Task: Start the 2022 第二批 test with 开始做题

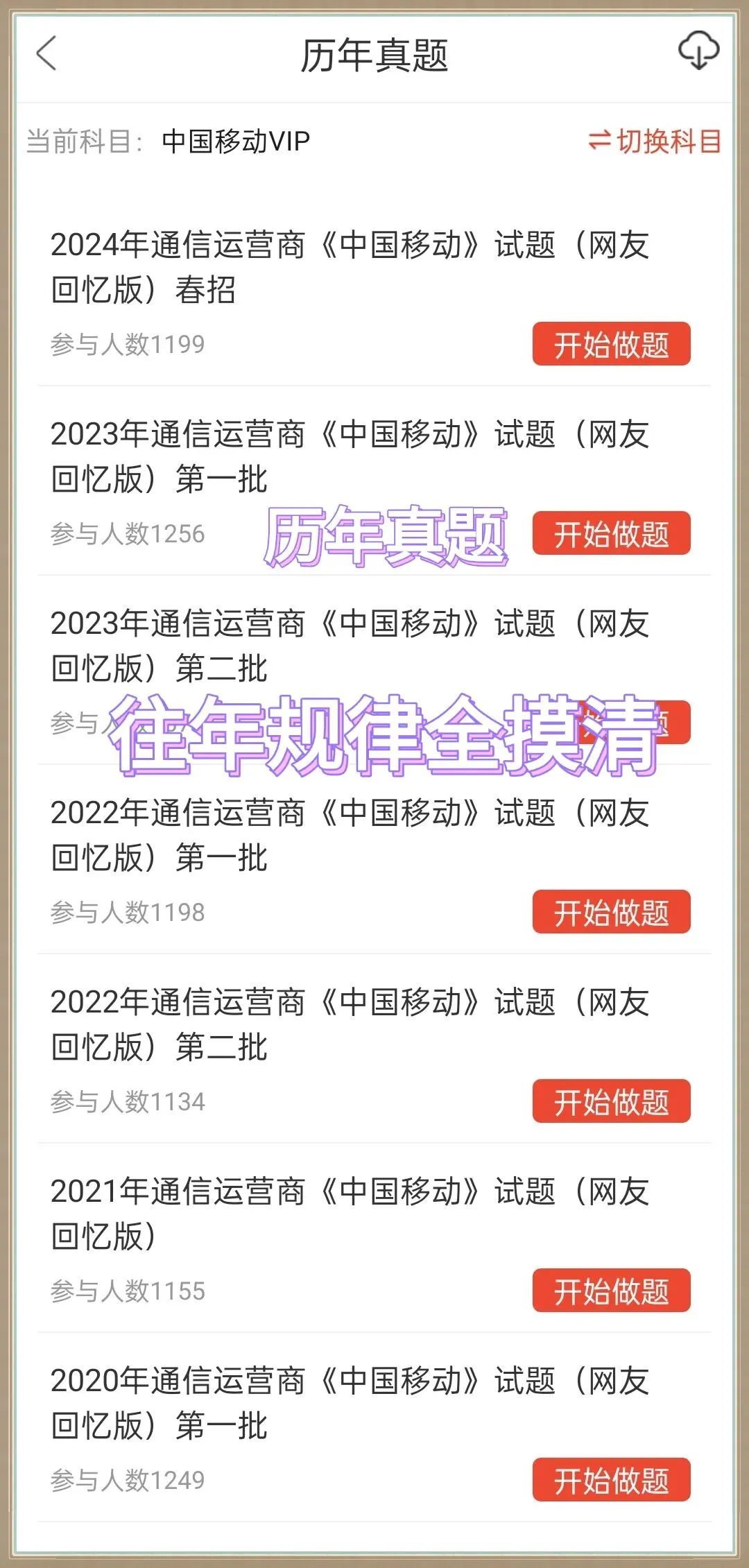Action: 611,1101
